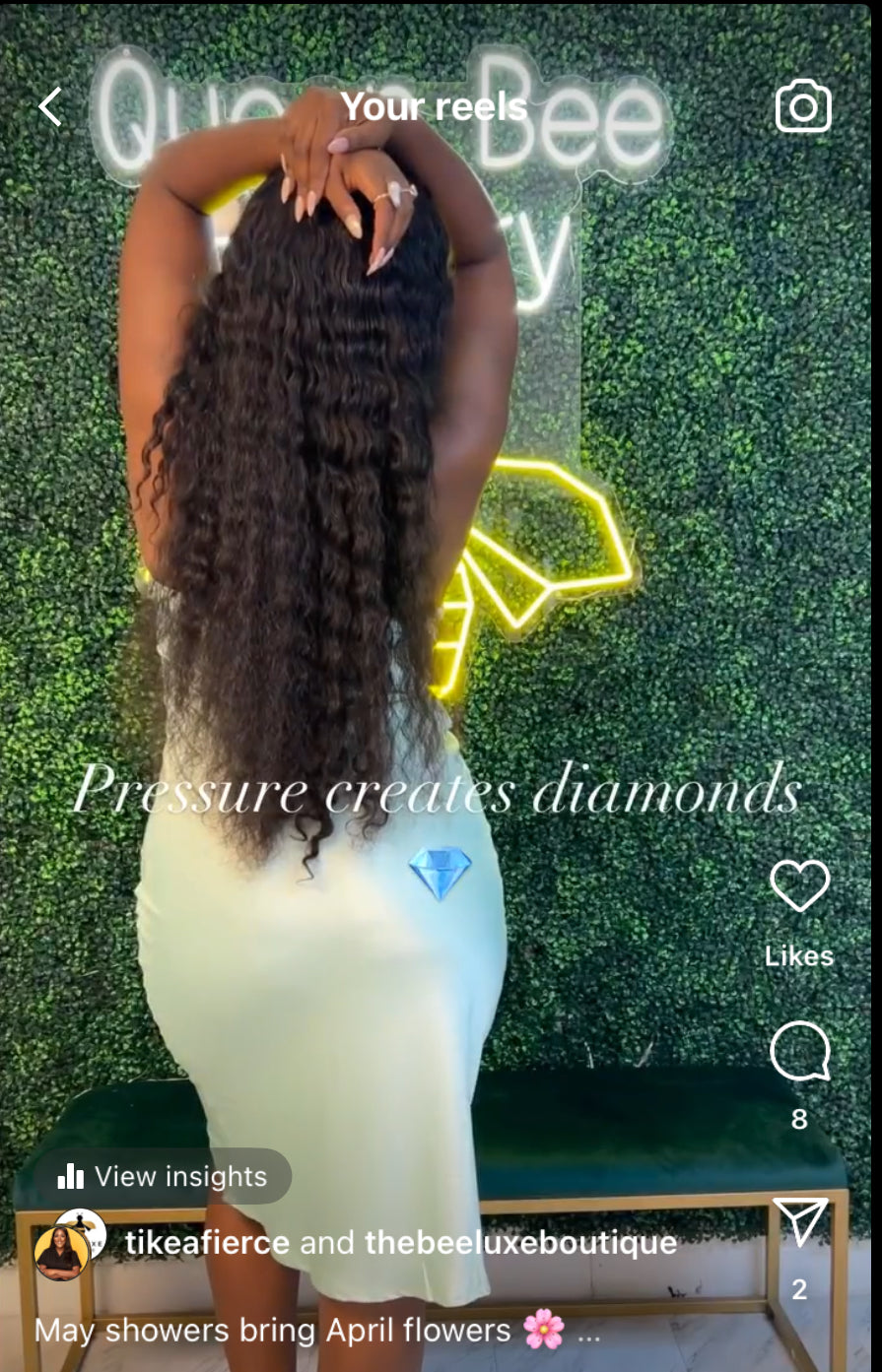Open tikeafierce profile
Screen dimensions: 882x1372
point(207,1243)
